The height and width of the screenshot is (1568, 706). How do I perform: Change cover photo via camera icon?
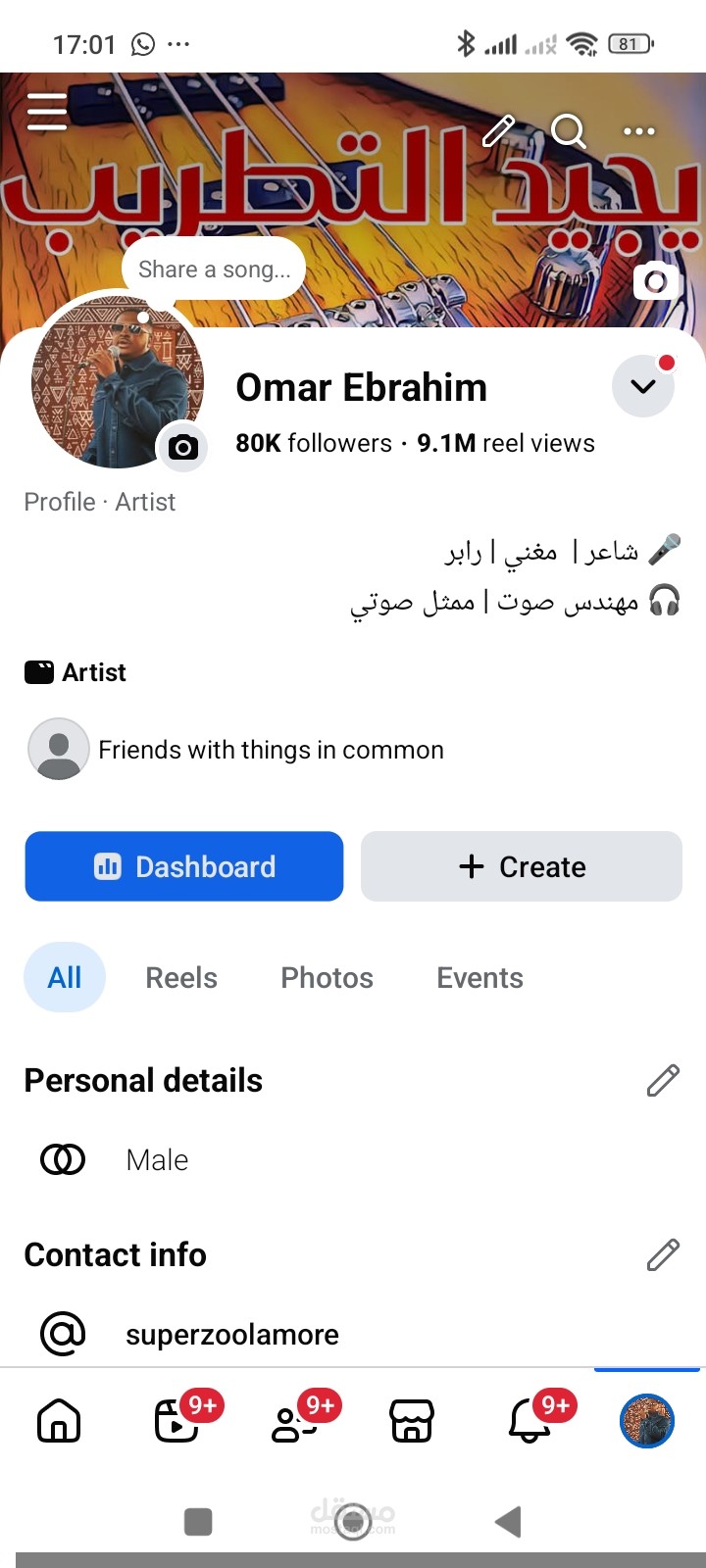click(x=656, y=282)
